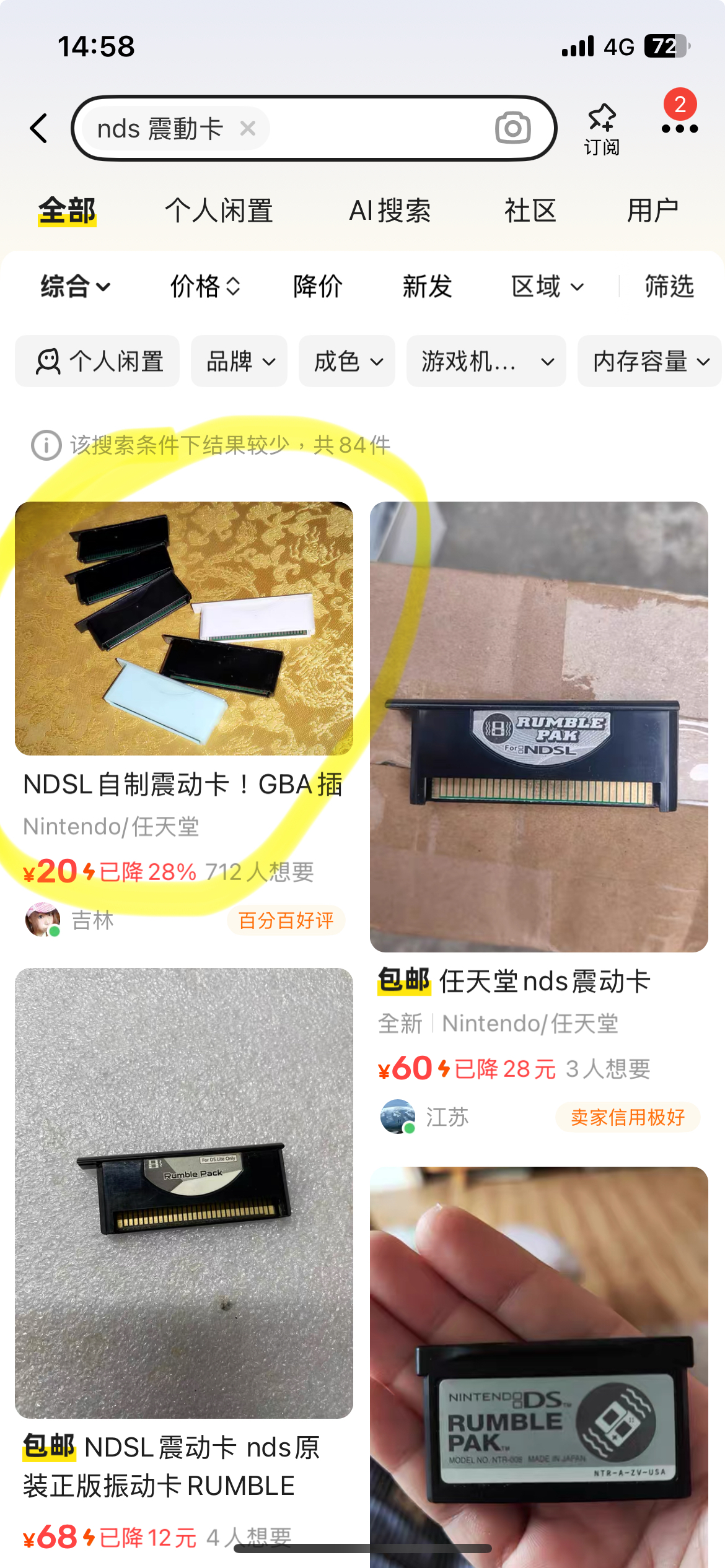Switch to the AI搜索 tab

point(390,211)
